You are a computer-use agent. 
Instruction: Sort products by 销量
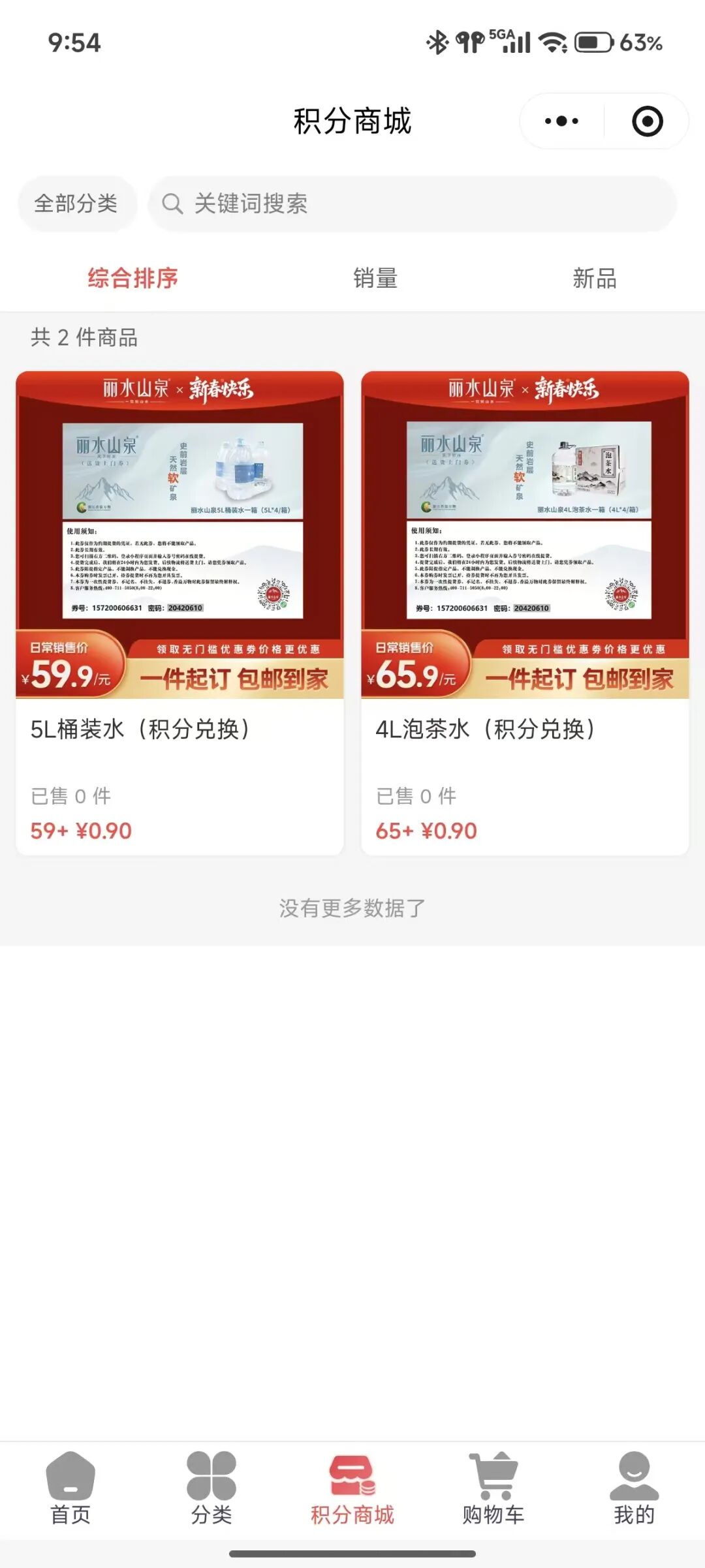tap(375, 278)
